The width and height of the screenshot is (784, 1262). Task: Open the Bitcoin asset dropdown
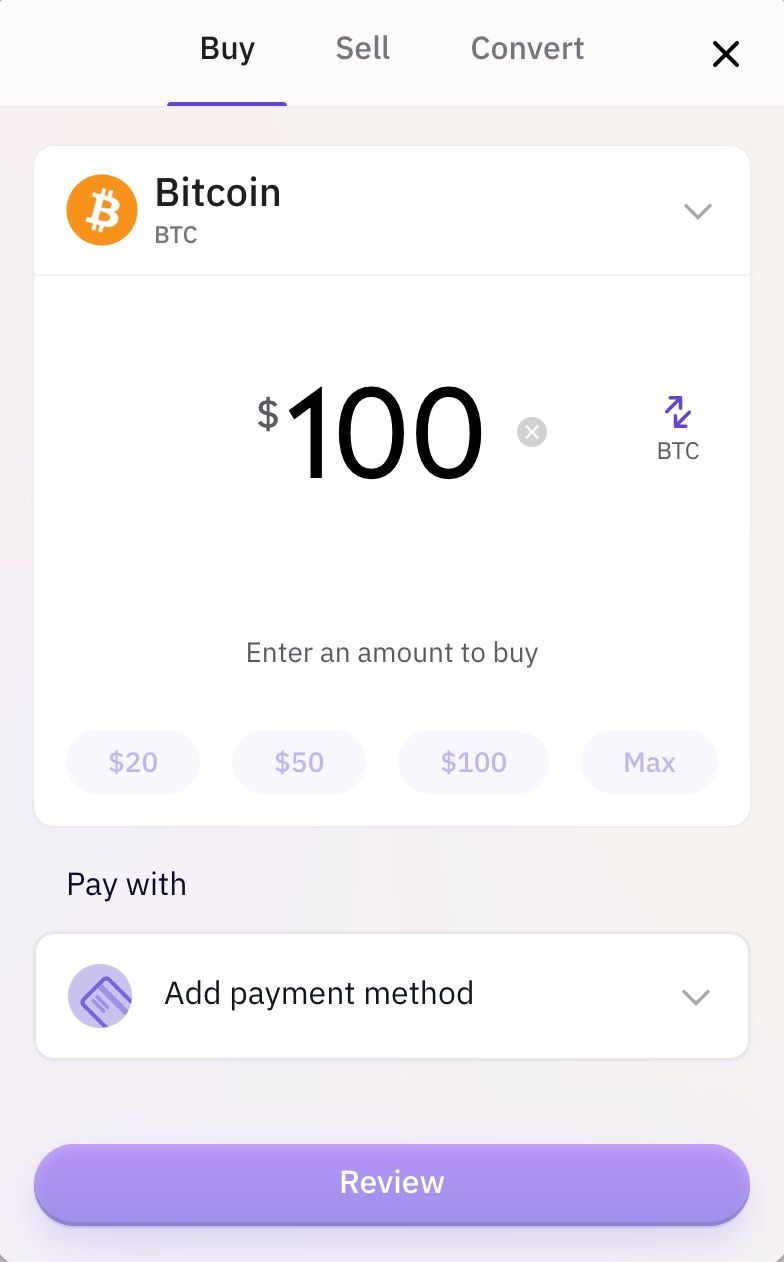tap(696, 211)
